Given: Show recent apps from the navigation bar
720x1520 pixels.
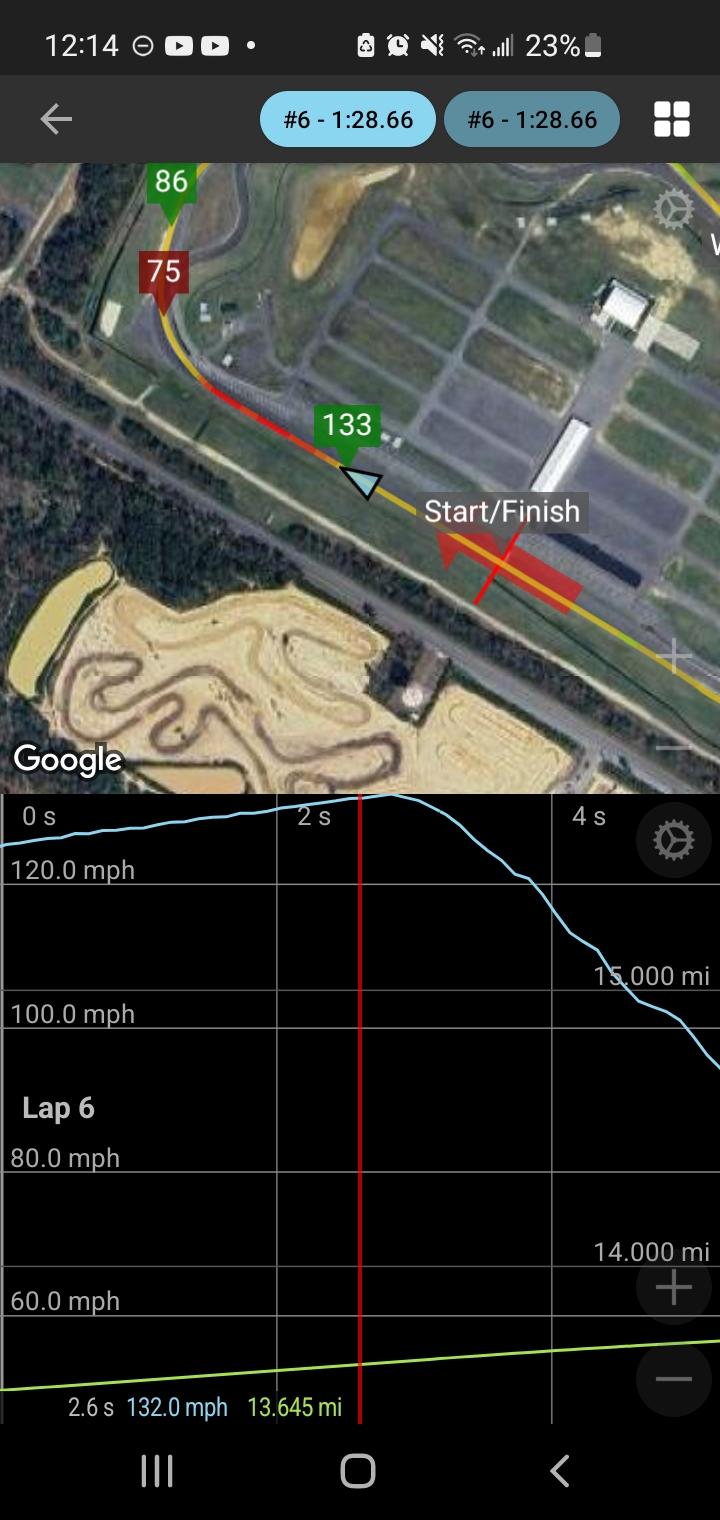Looking at the screenshot, I should pos(157,1471).
